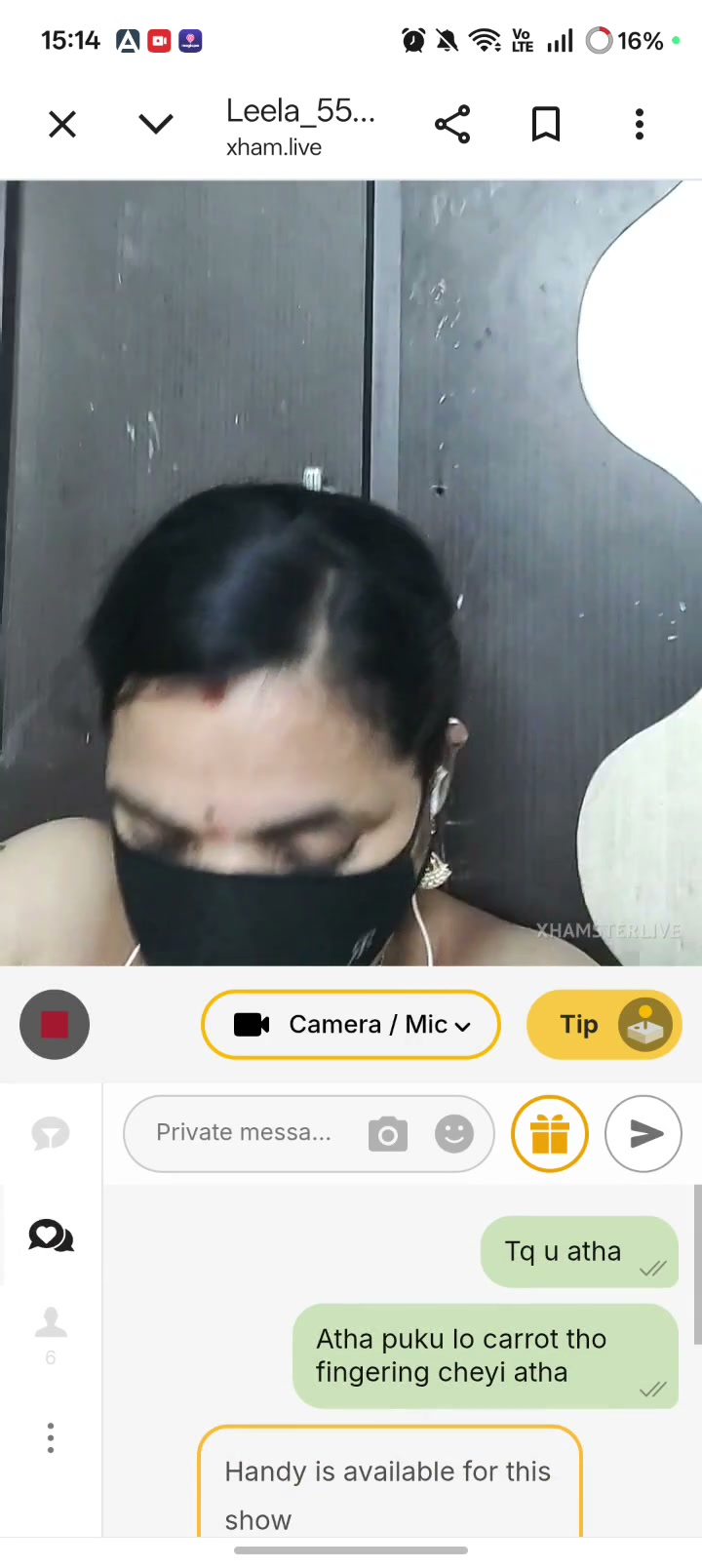Open more chat options dots

[x=51, y=1438]
